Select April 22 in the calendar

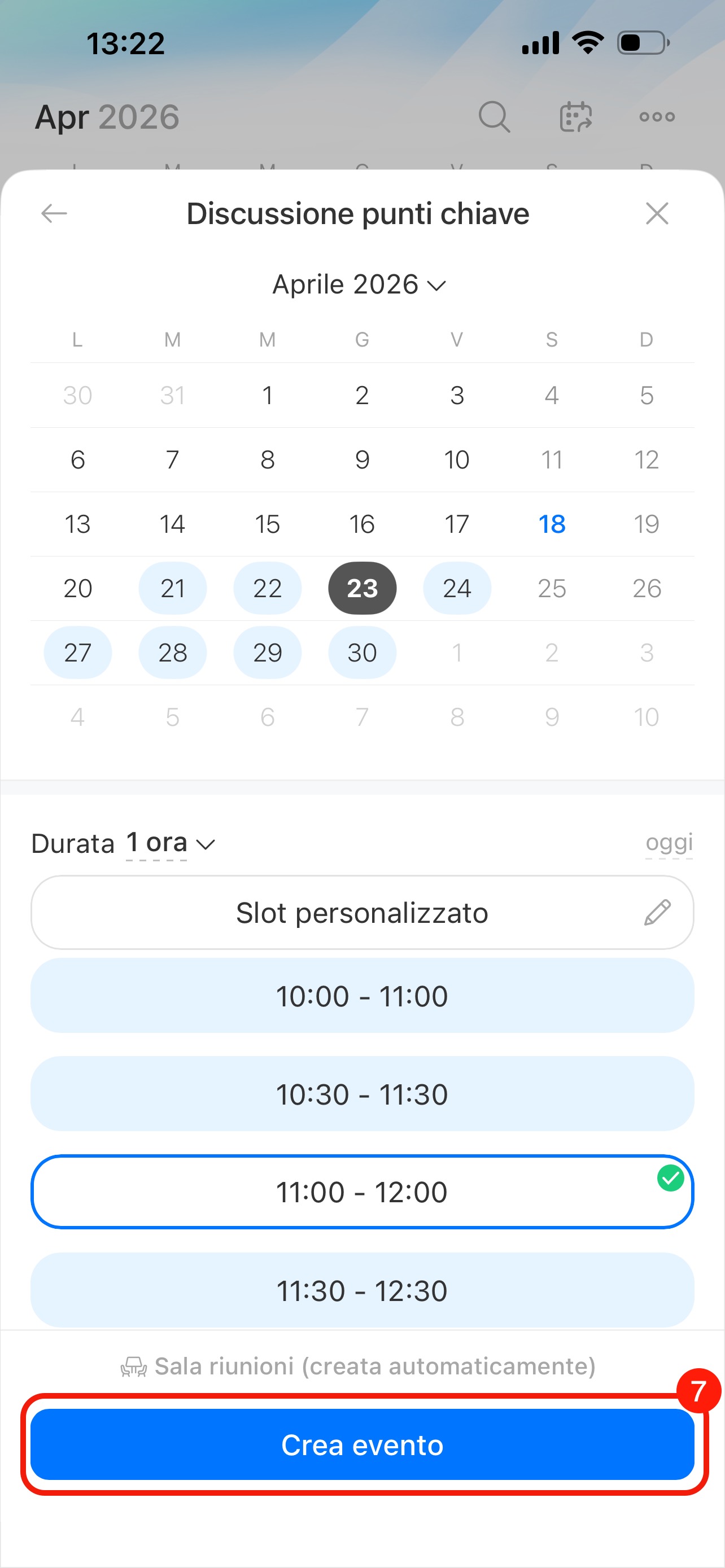(267, 589)
